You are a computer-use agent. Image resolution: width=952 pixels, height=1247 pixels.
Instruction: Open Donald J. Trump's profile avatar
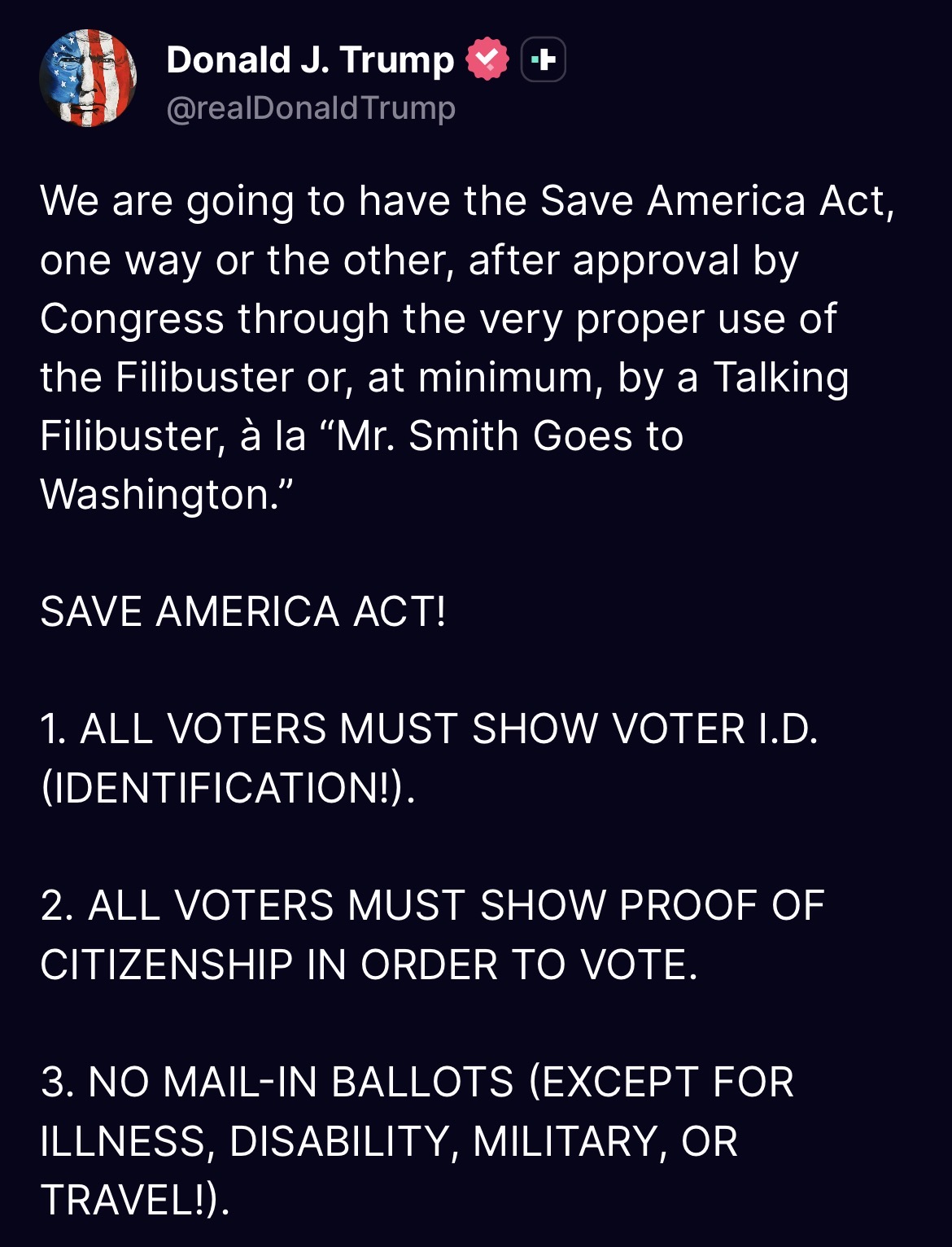click(88, 78)
